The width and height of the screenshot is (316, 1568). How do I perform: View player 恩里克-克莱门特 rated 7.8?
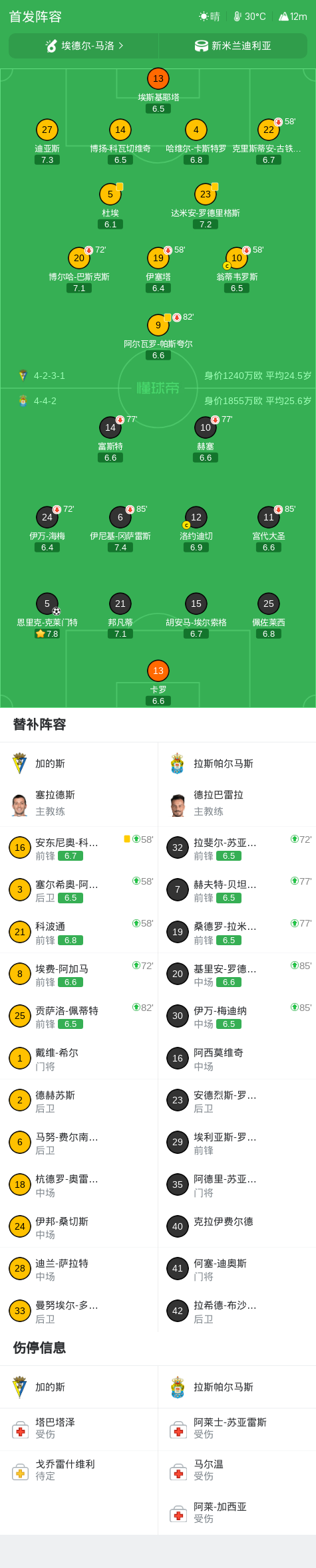coord(47,604)
